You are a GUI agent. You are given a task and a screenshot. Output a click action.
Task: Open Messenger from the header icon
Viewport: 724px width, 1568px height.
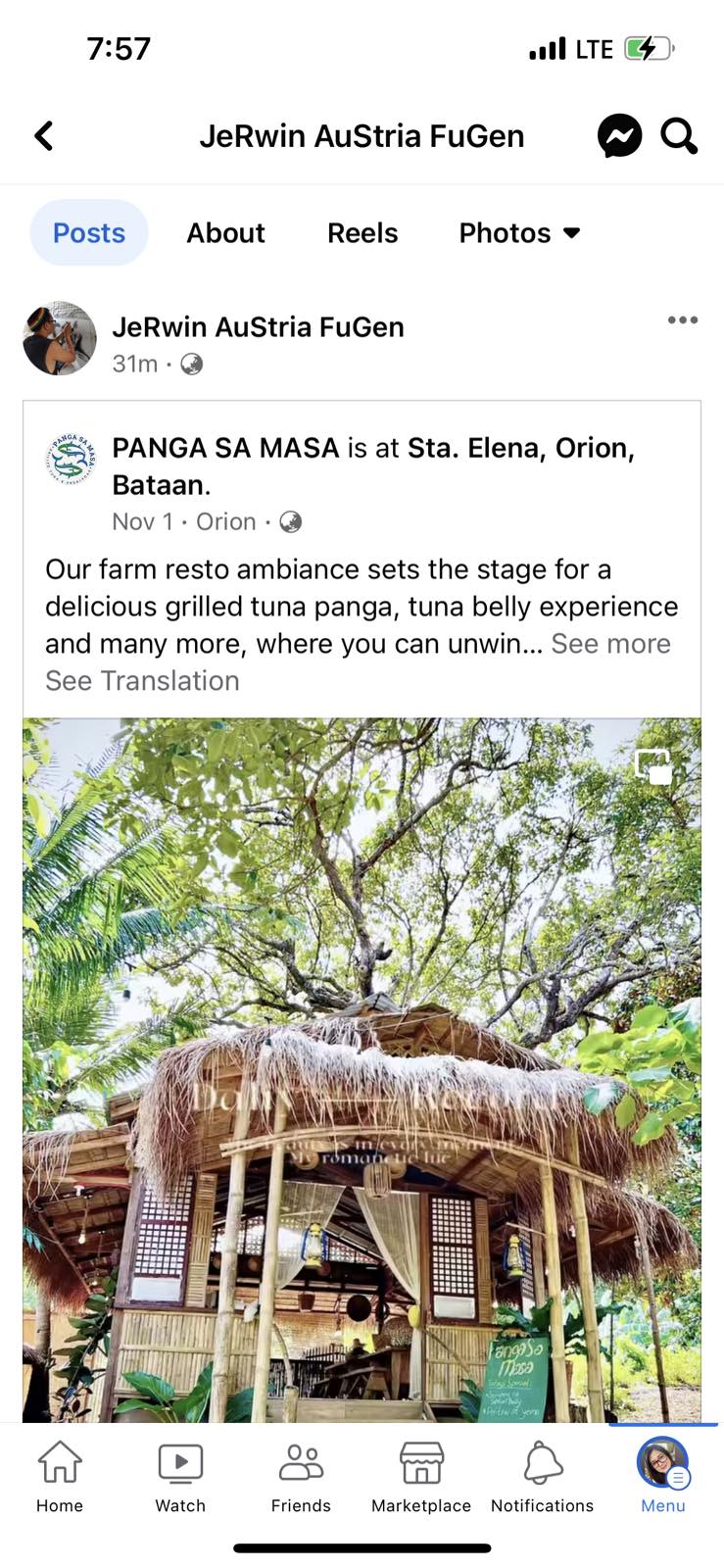coord(619,136)
